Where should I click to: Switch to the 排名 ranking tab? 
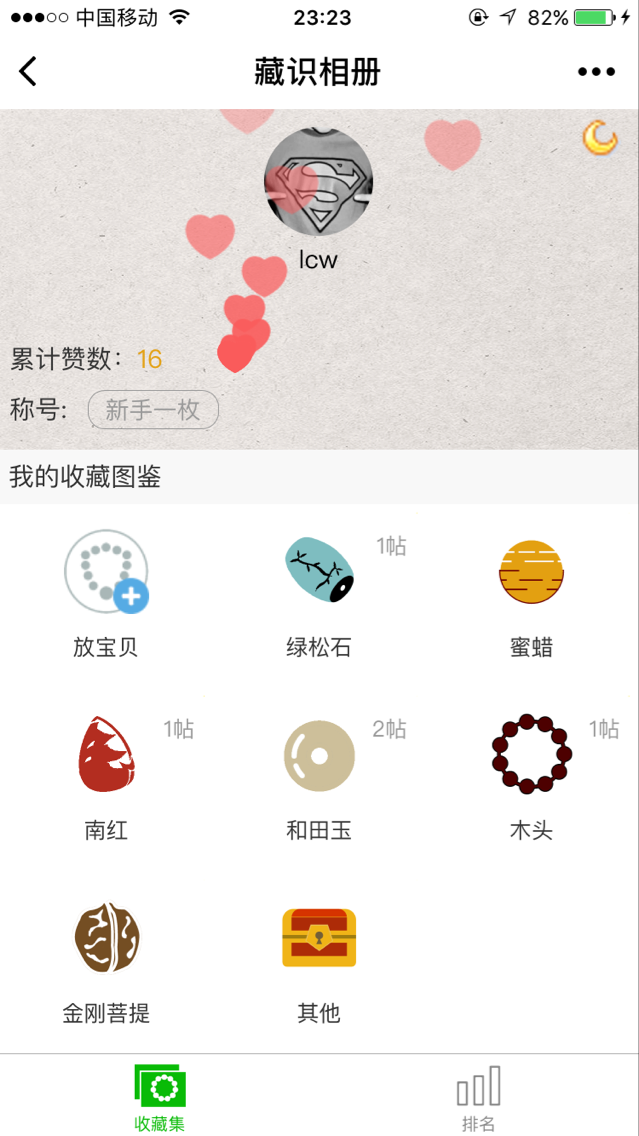tap(478, 1097)
